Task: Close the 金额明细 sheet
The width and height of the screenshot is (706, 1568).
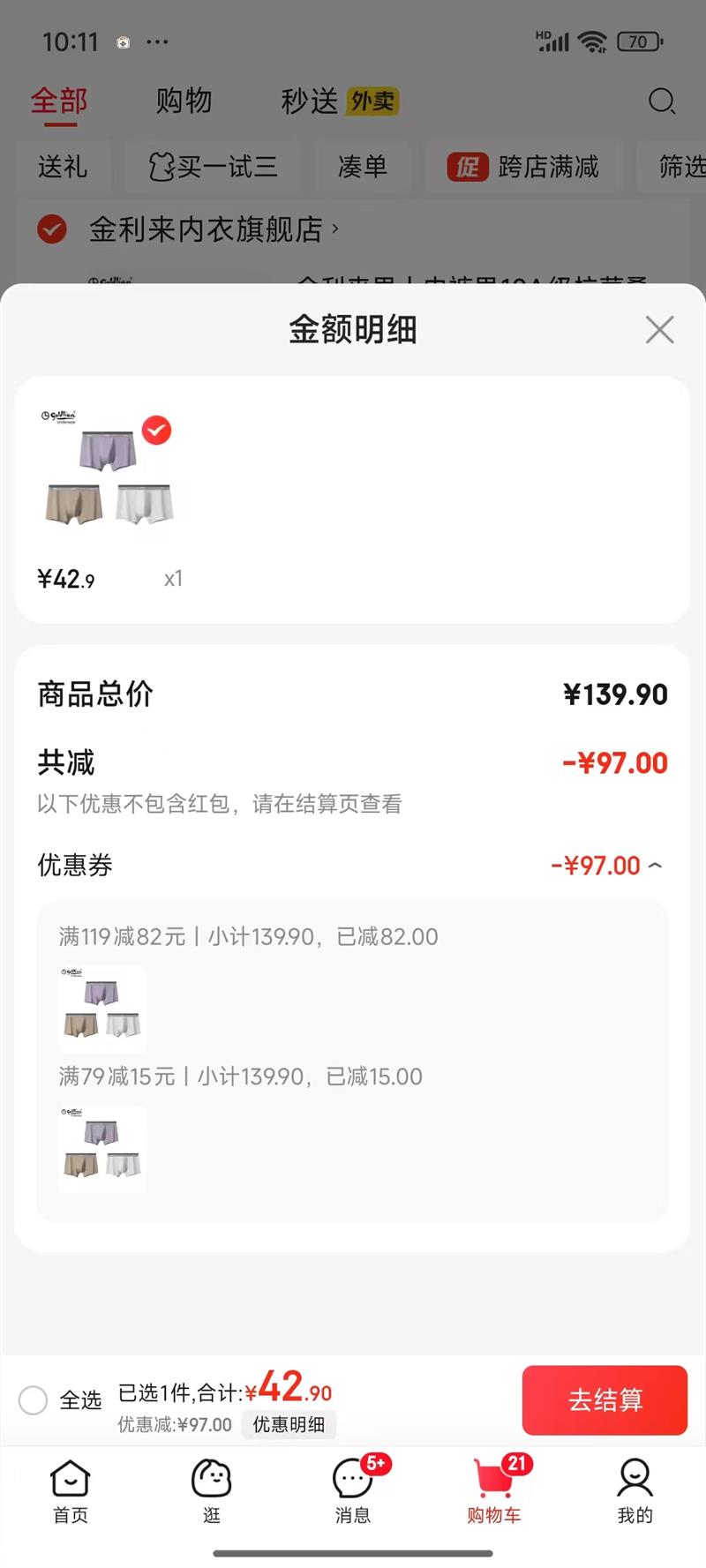Action: click(x=659, y=330)
